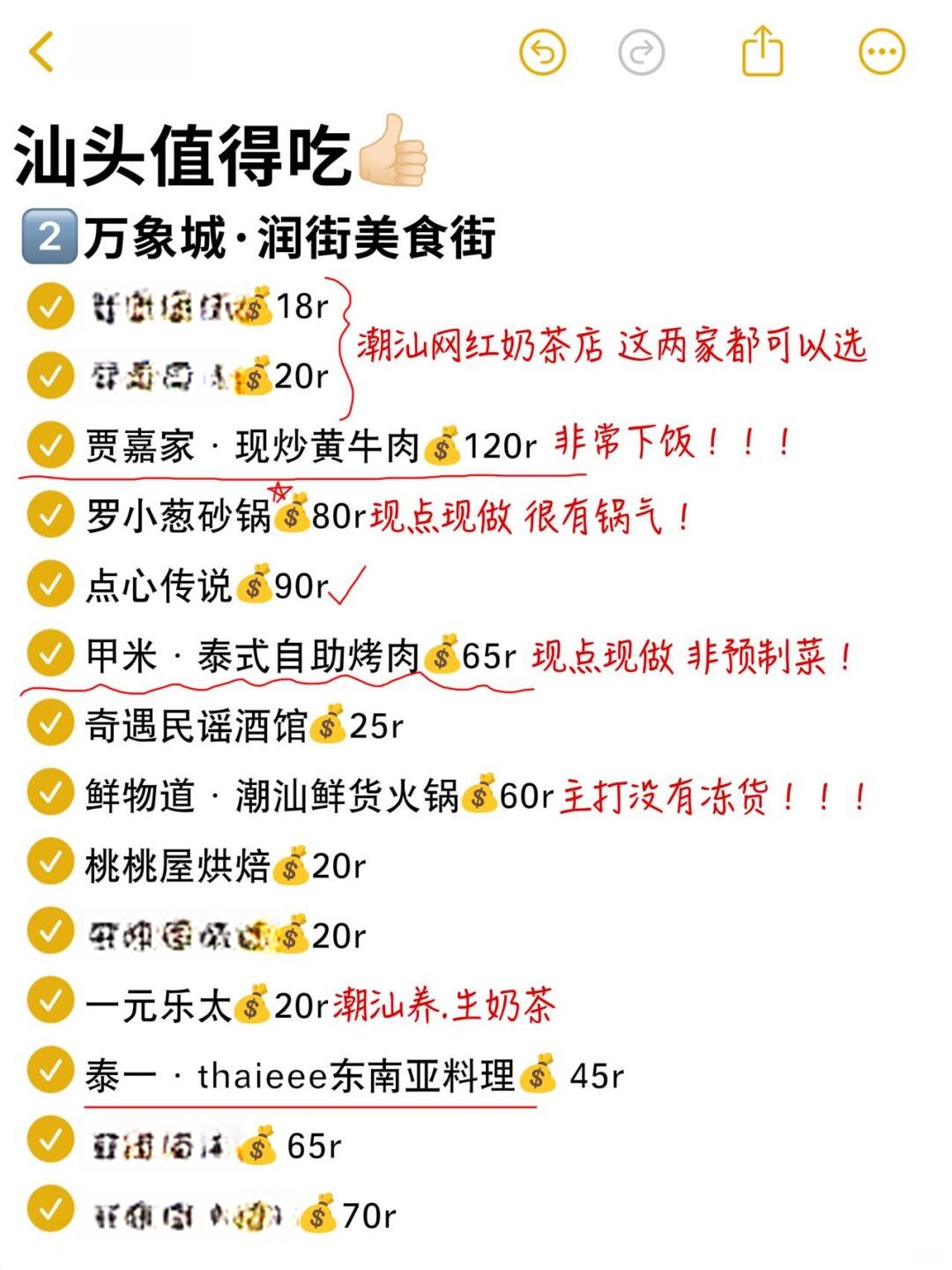952x1270 pixels.
Task: Uncheck the 罗小葱砂锅 item
Action: tap(50, 514)
